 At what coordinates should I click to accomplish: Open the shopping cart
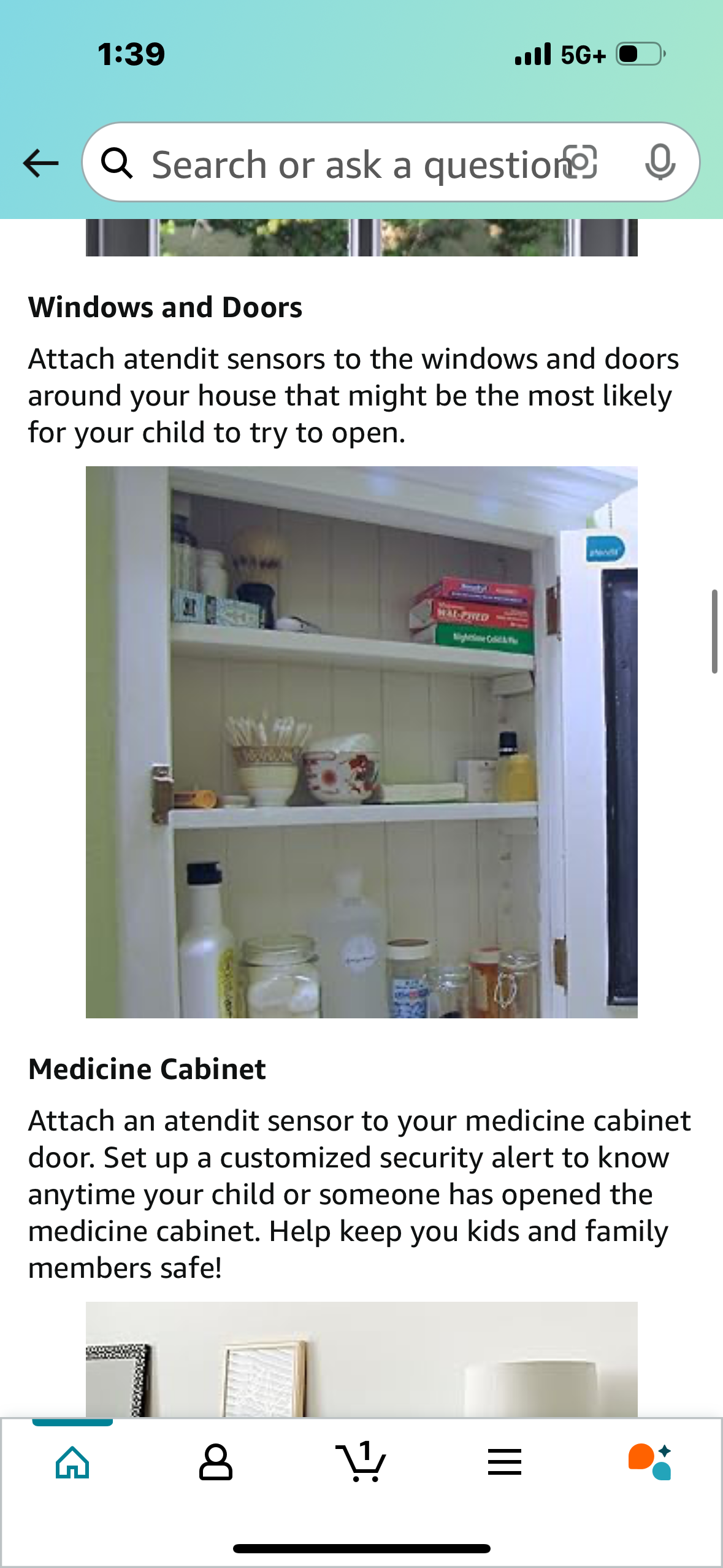(361, 1462)
